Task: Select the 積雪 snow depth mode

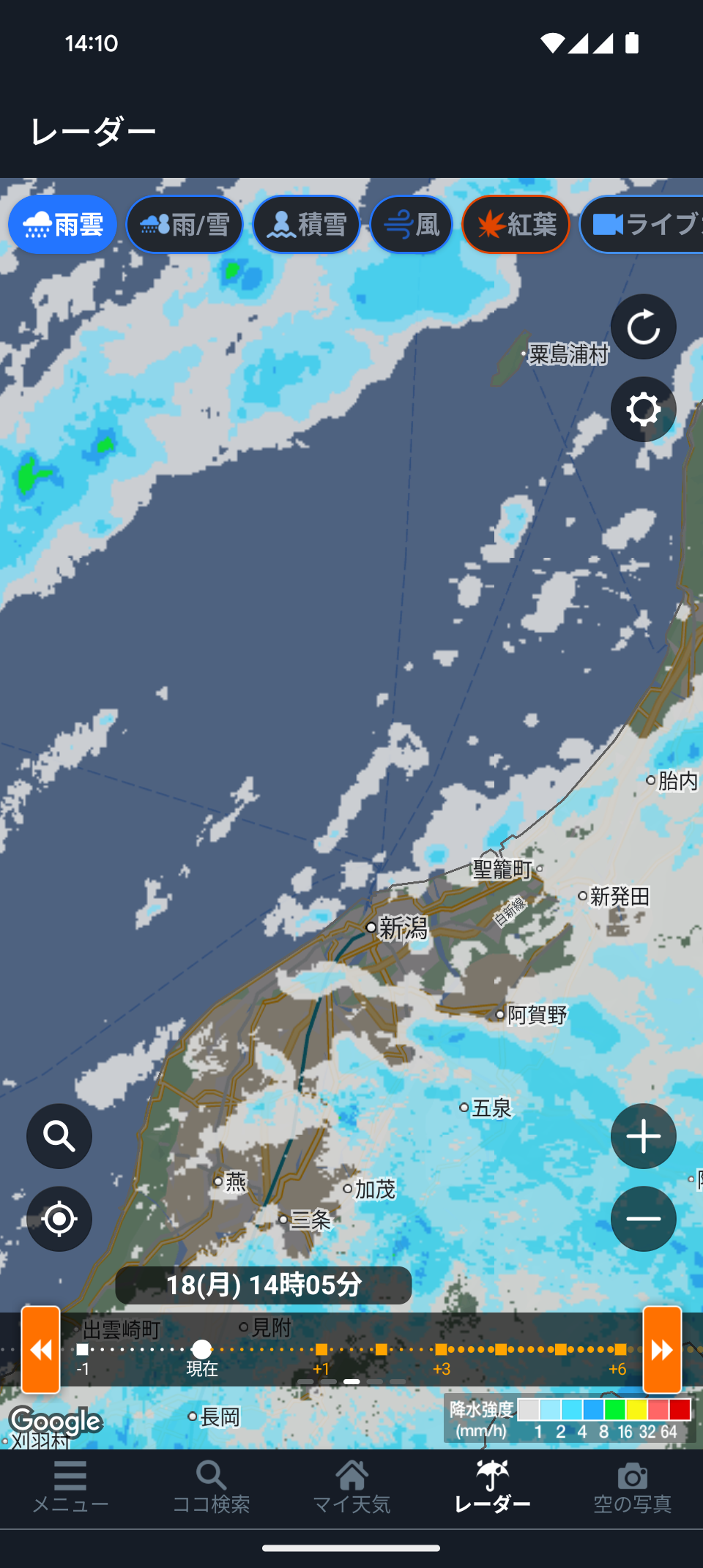Action: (306, 225)
